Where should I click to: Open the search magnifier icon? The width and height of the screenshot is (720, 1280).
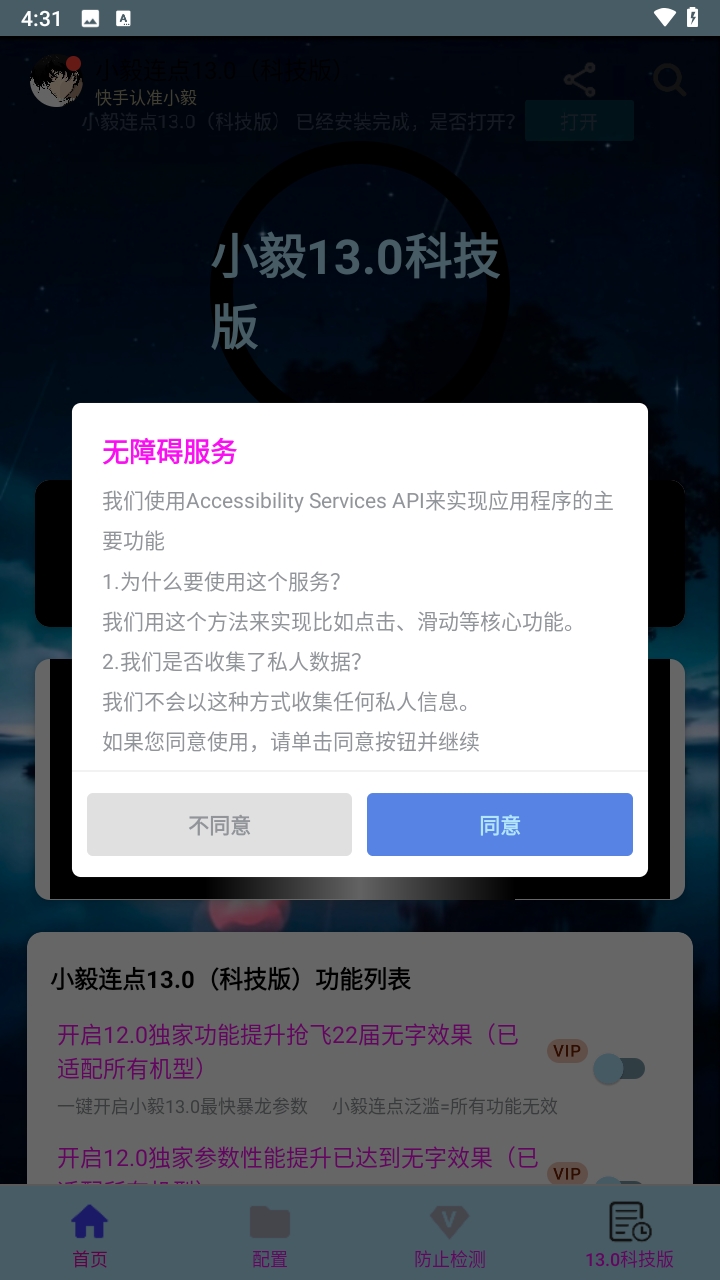pyautogui.click(x=669, y=80)
